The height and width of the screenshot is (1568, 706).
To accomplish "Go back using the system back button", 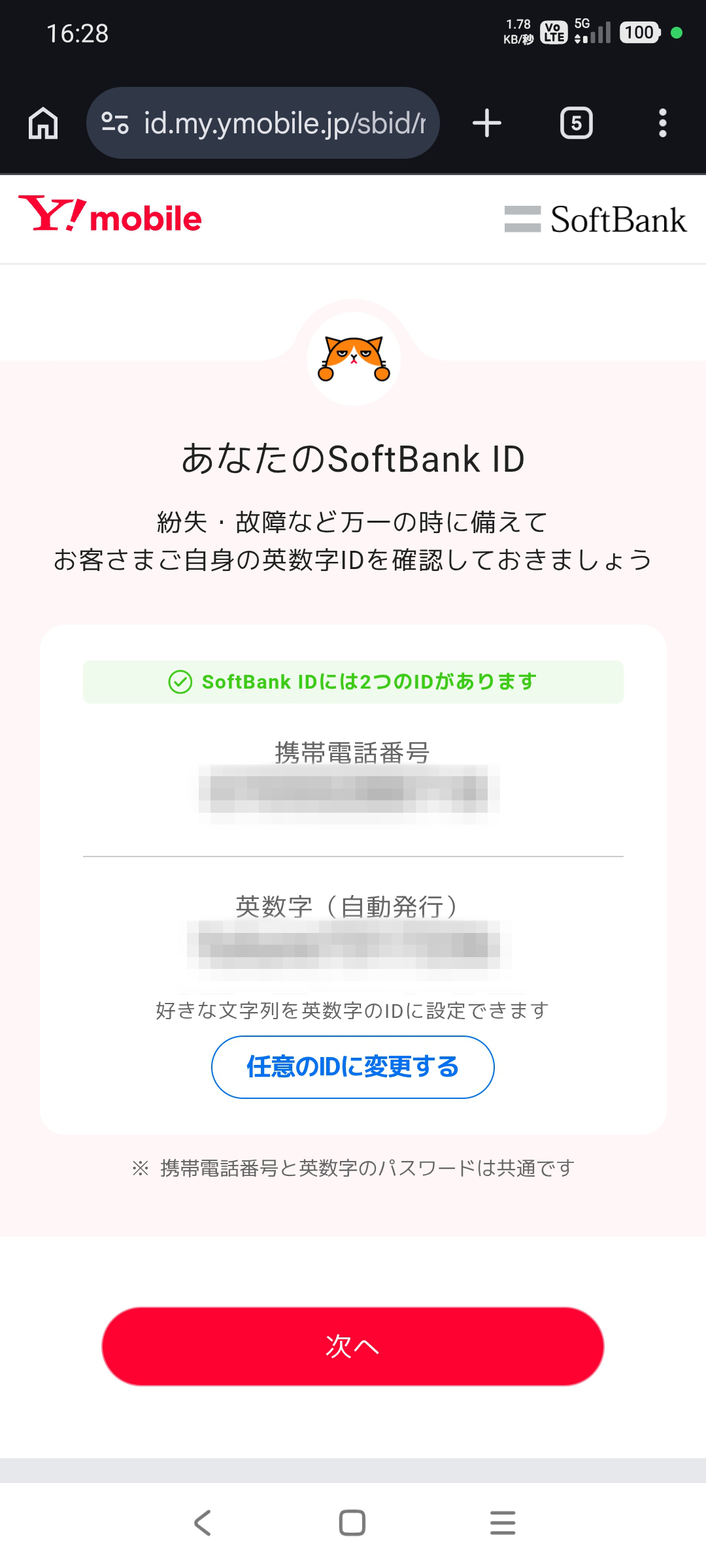I will tap(203, 1522).
